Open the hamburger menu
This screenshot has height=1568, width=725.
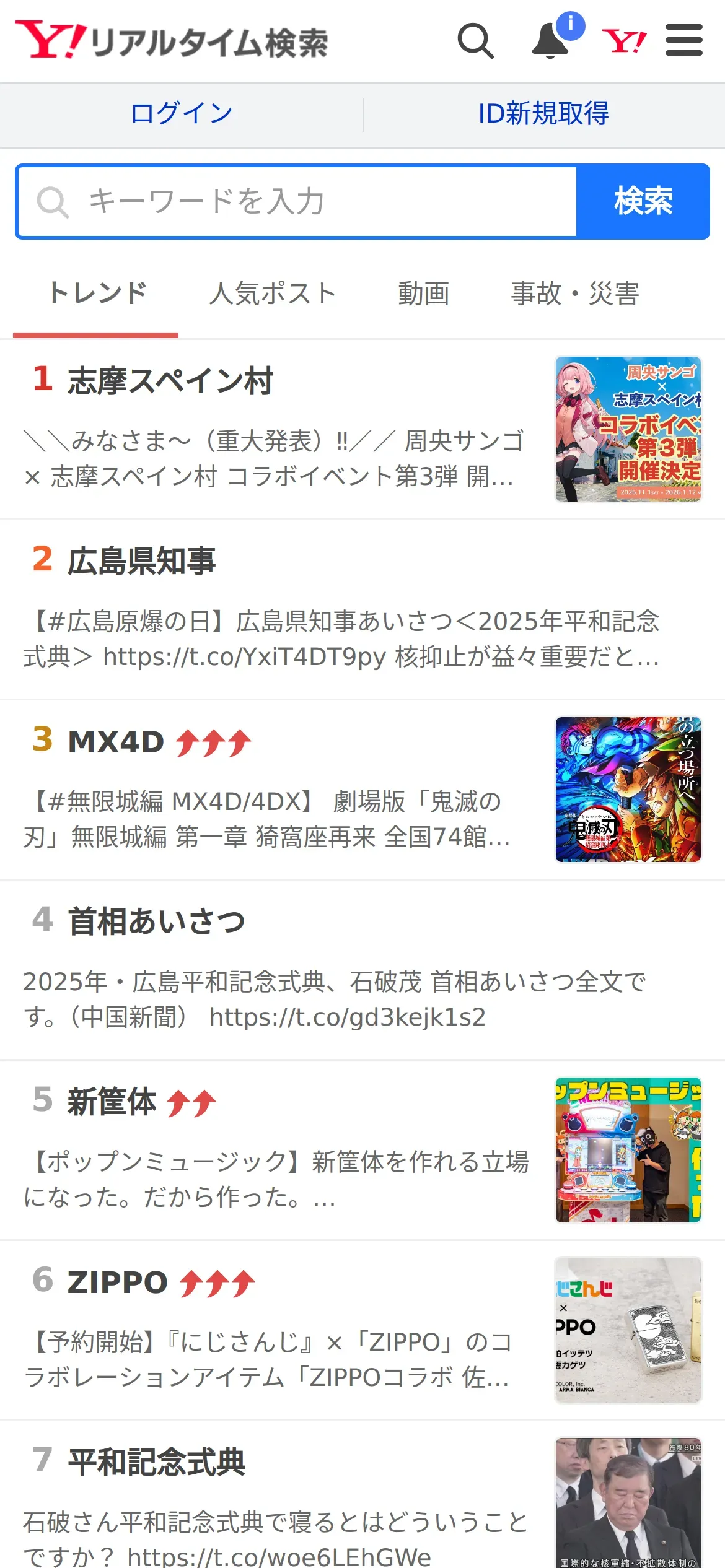point(683,41)
